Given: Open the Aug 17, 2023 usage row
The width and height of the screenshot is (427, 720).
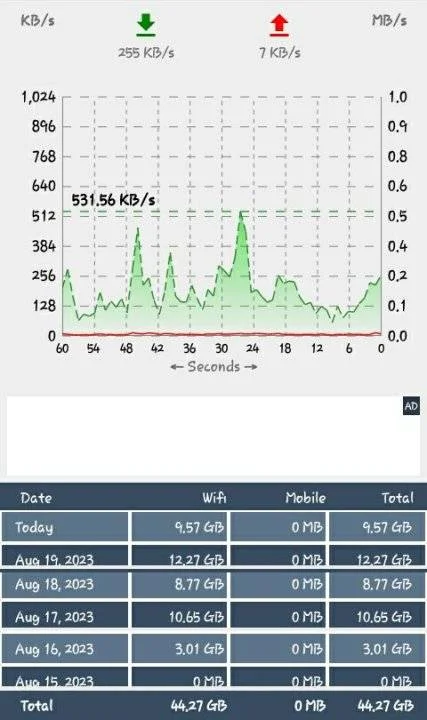Looking at the screenshot, I should pos(214,616).
